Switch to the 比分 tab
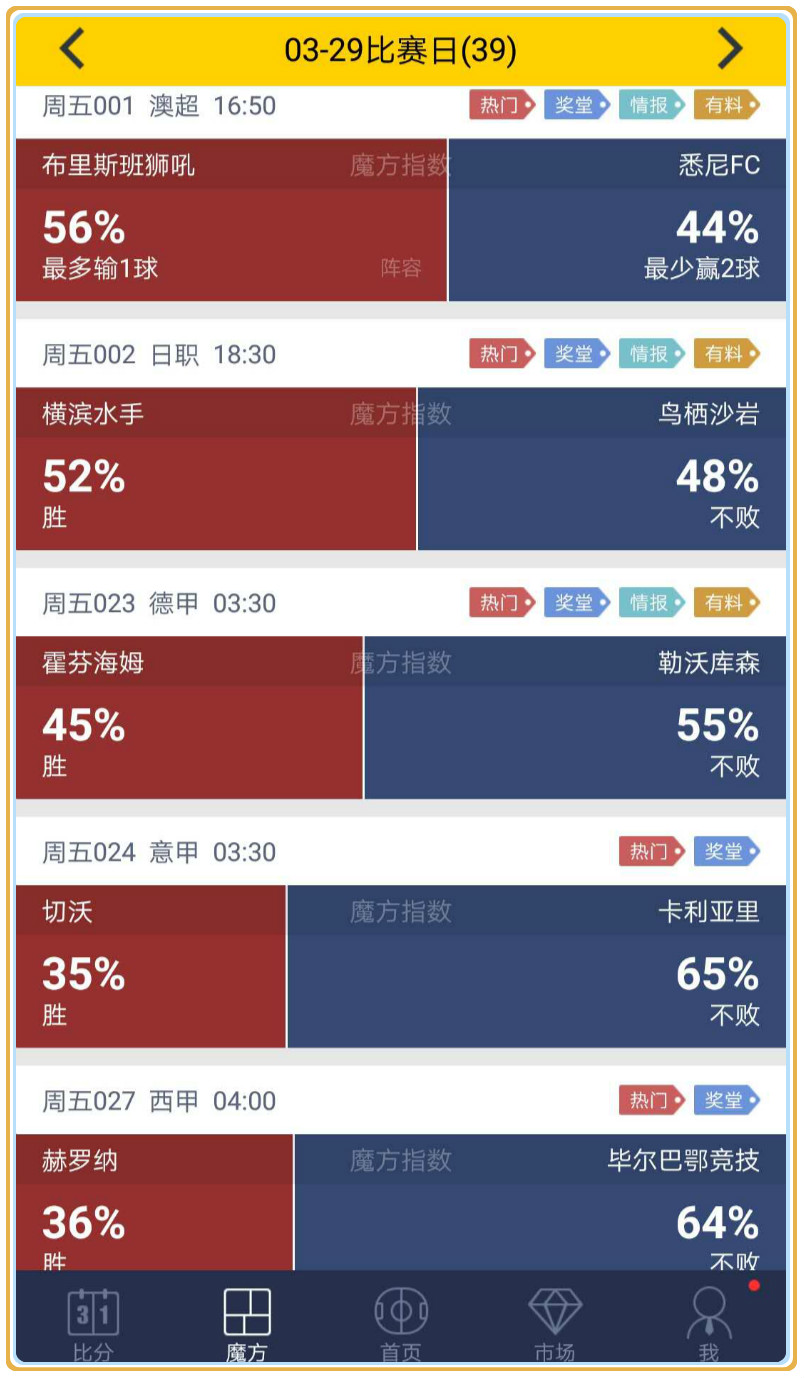805x1378 pixels. 93,1325
